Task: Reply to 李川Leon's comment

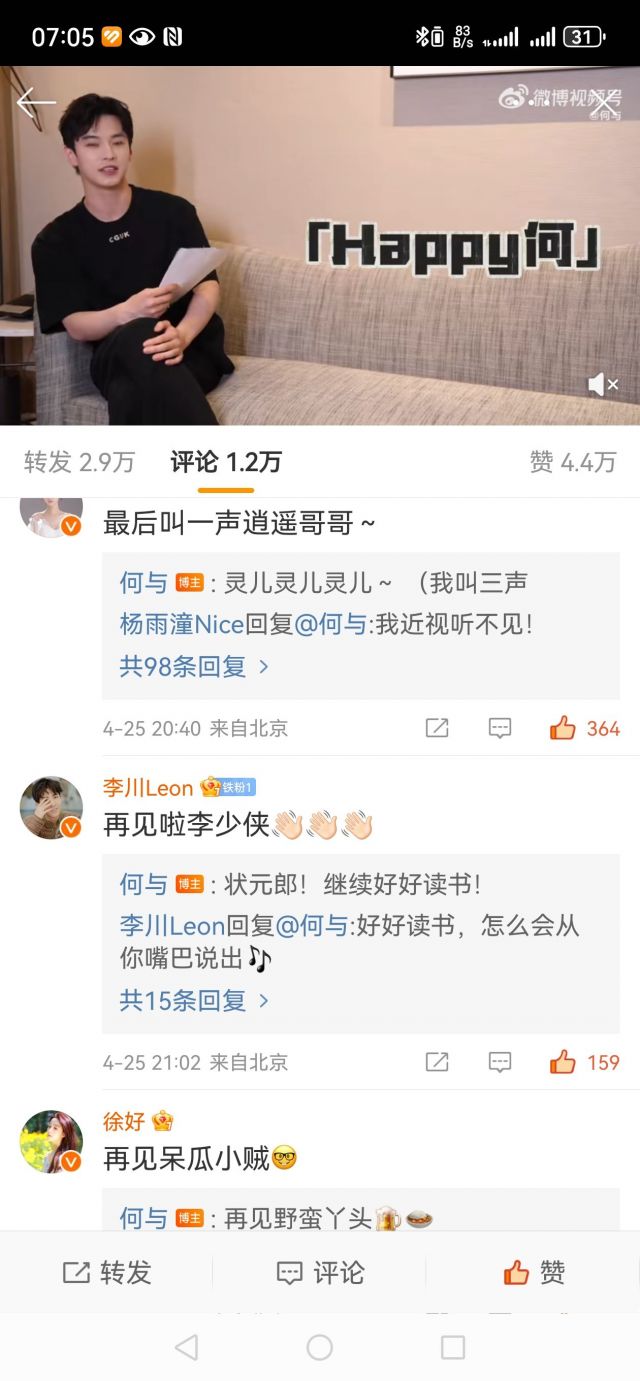Action: coord(500,1062)
